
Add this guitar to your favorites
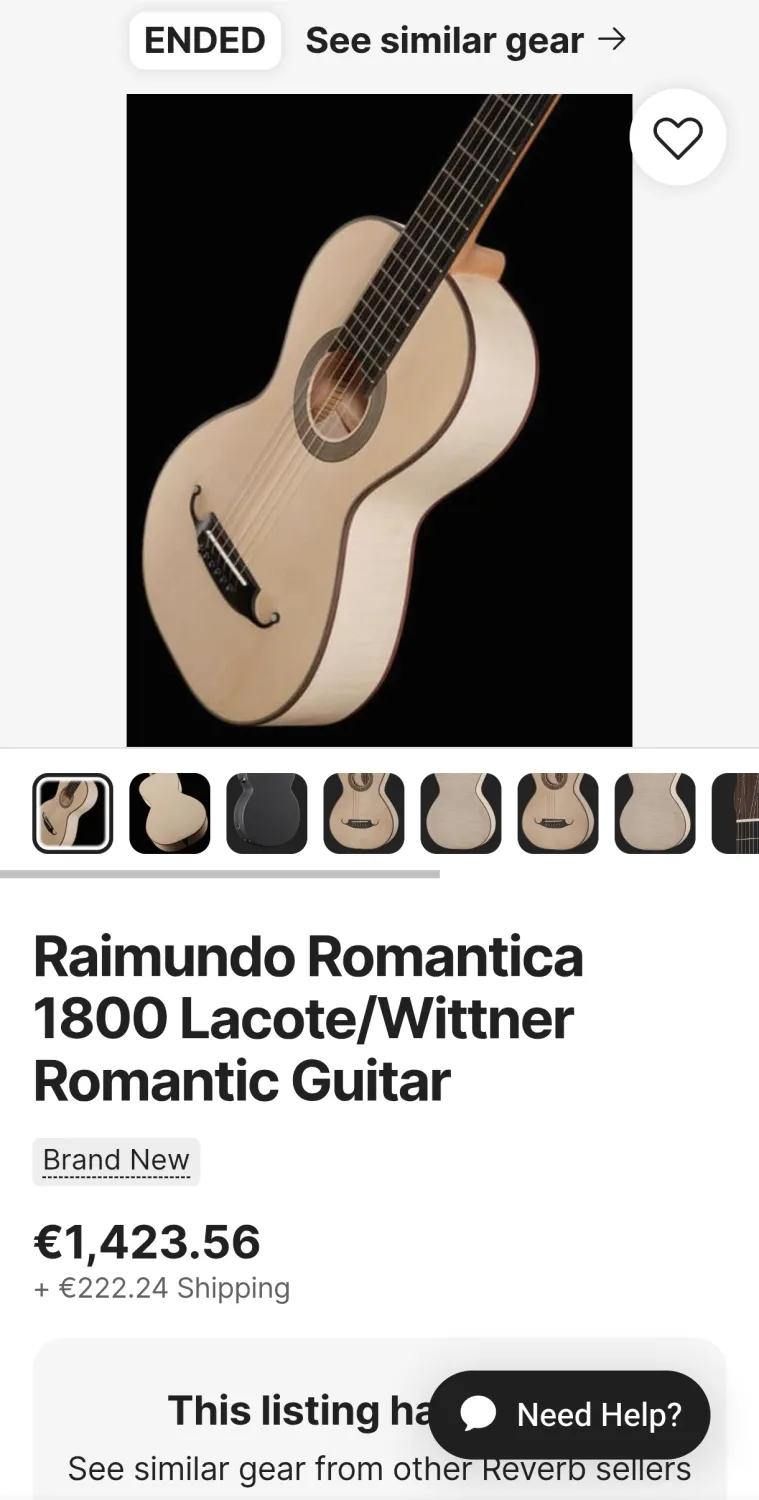point(677,137)
